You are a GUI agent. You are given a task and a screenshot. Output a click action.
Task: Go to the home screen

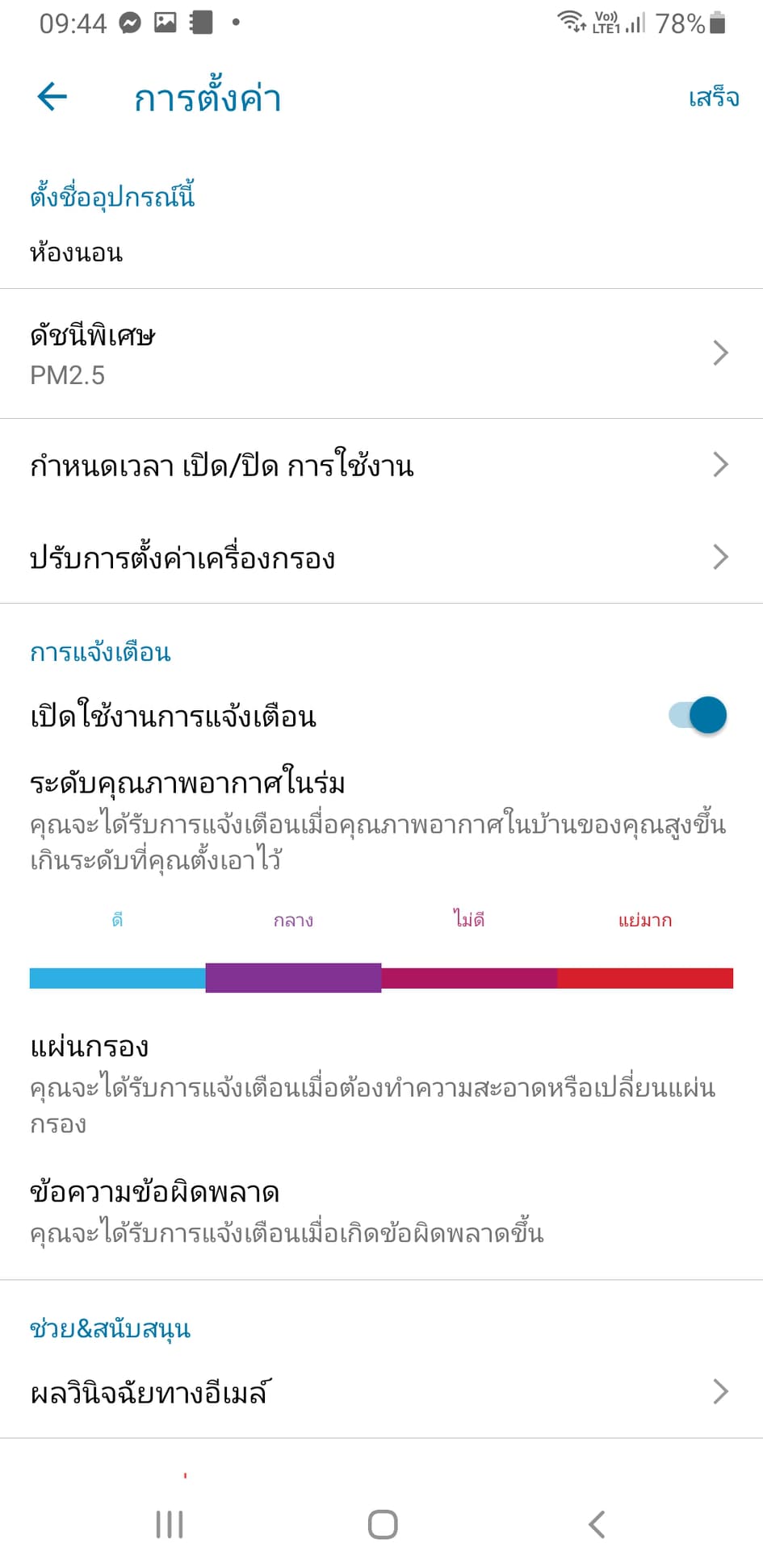click(382, 1524)
